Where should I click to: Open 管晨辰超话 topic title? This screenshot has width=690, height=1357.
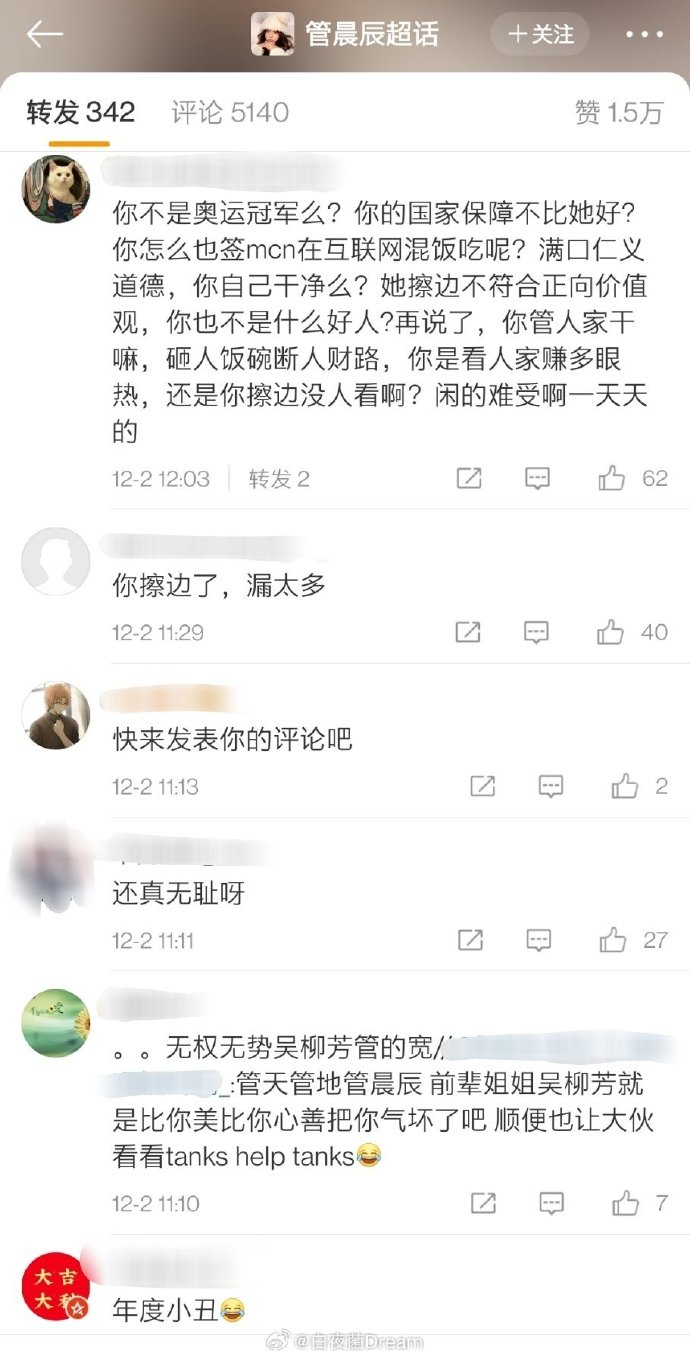pyautogui.click(x=371, y=34)
